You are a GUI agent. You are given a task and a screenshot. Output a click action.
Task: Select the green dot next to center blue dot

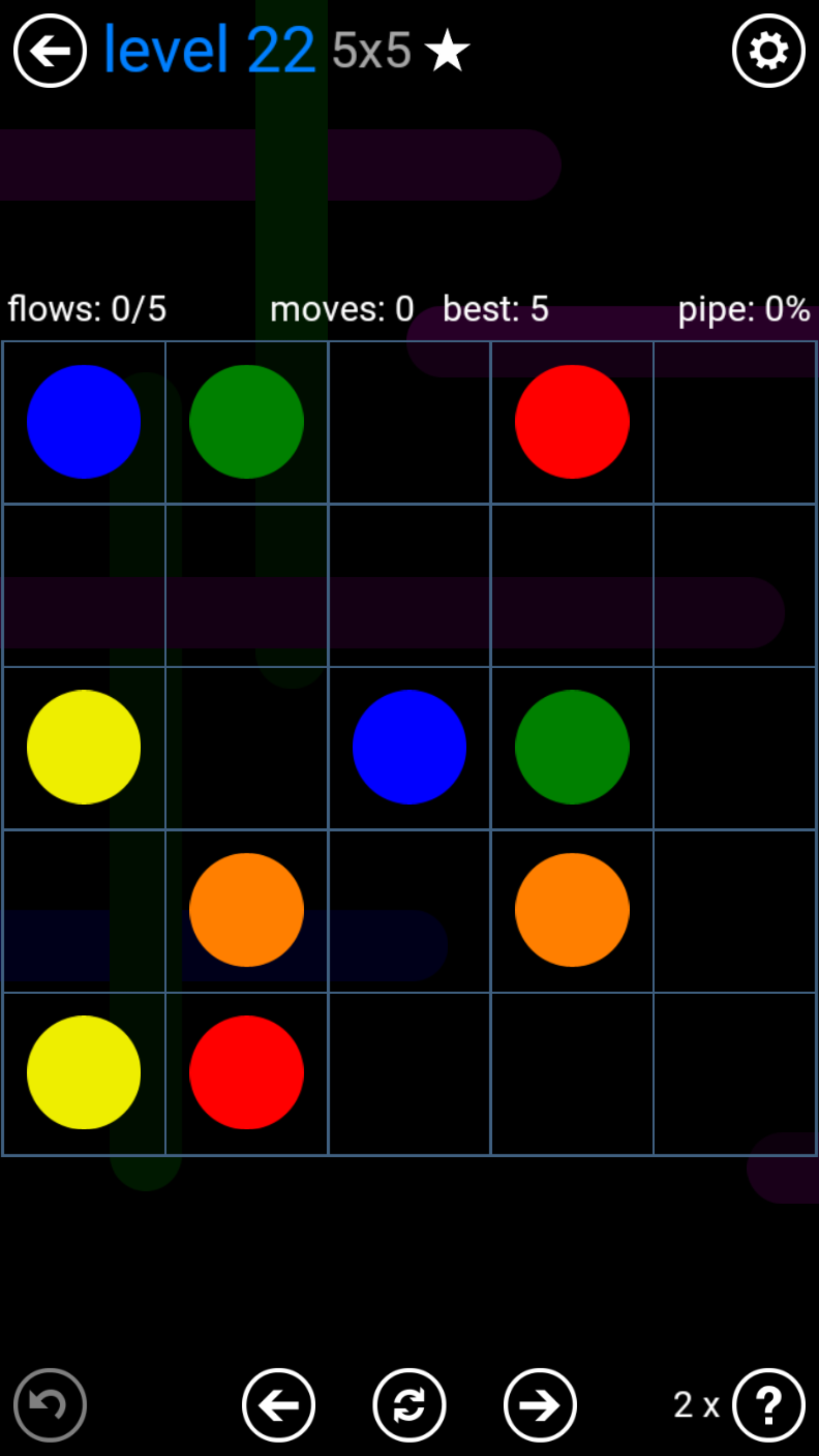point(572,747)
